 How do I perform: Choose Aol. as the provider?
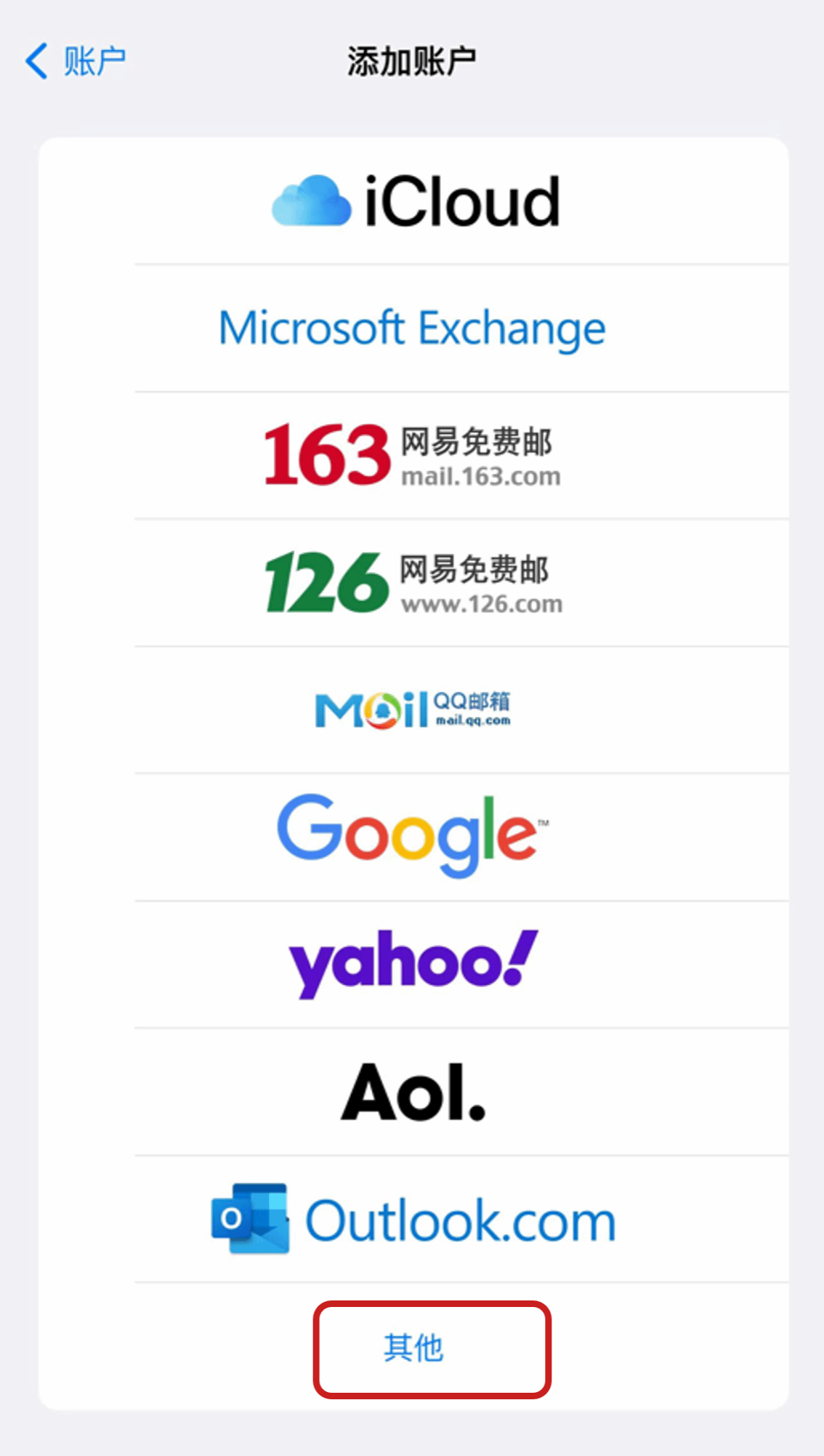[413, 1092]
